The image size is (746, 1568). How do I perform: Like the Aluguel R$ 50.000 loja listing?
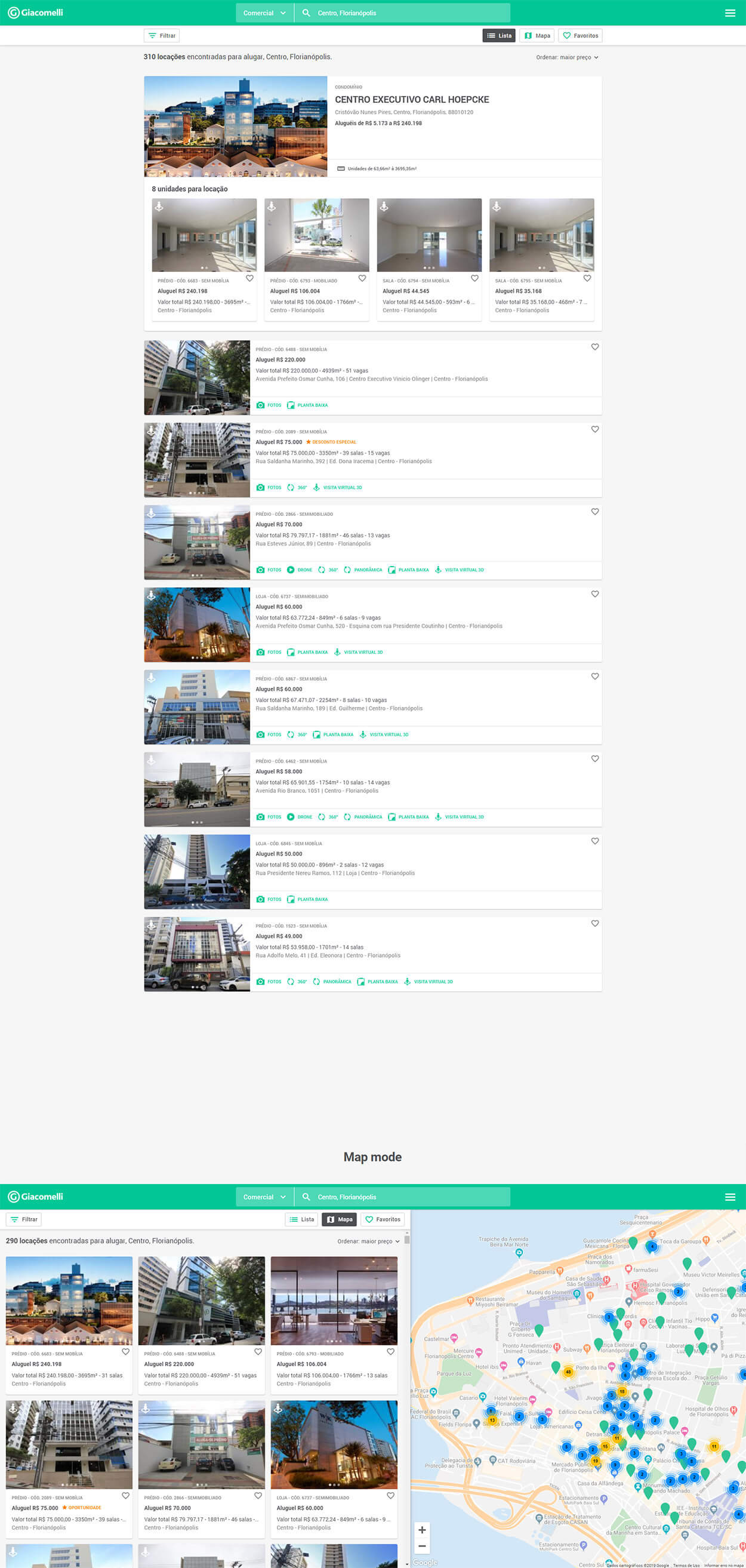(595, 841)
